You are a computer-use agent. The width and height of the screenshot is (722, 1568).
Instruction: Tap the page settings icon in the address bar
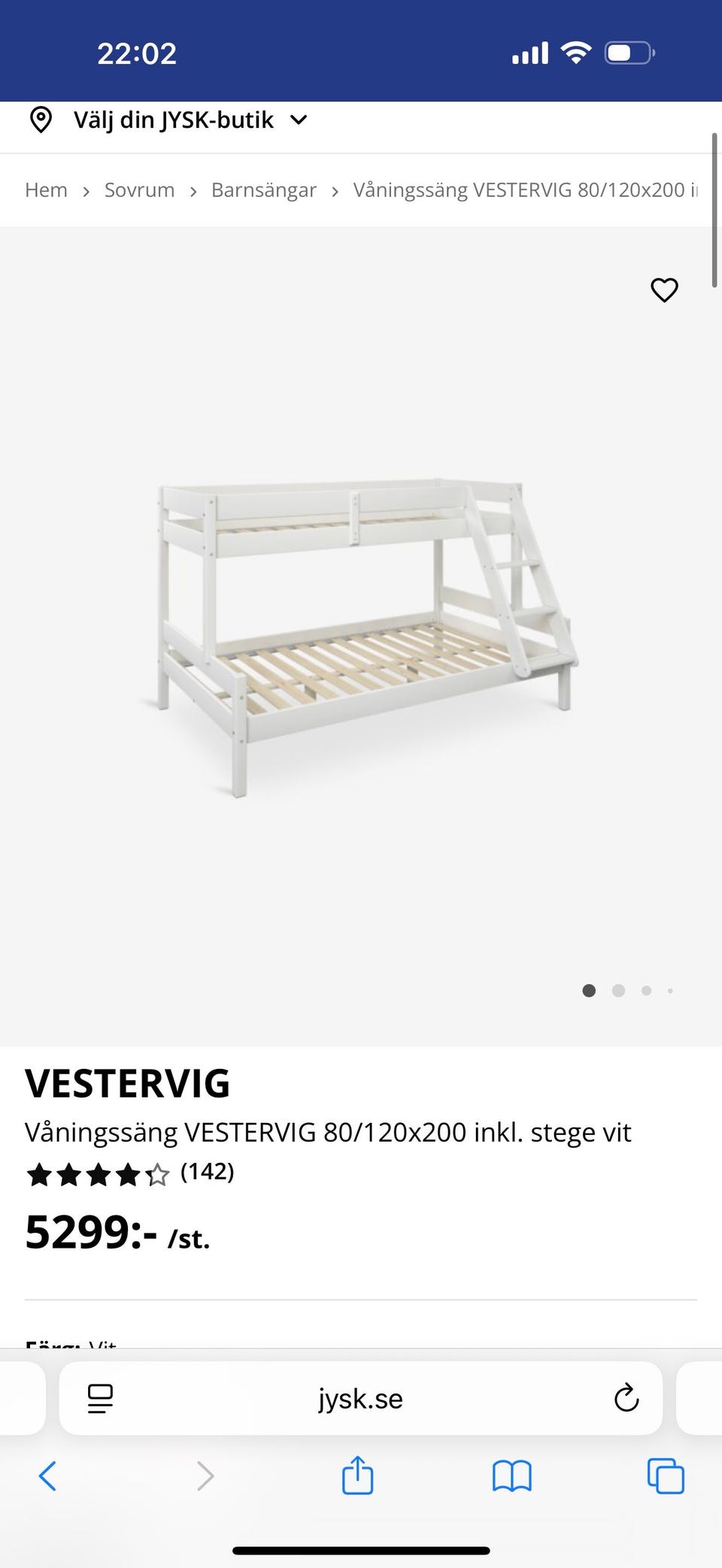(99, 1399)
